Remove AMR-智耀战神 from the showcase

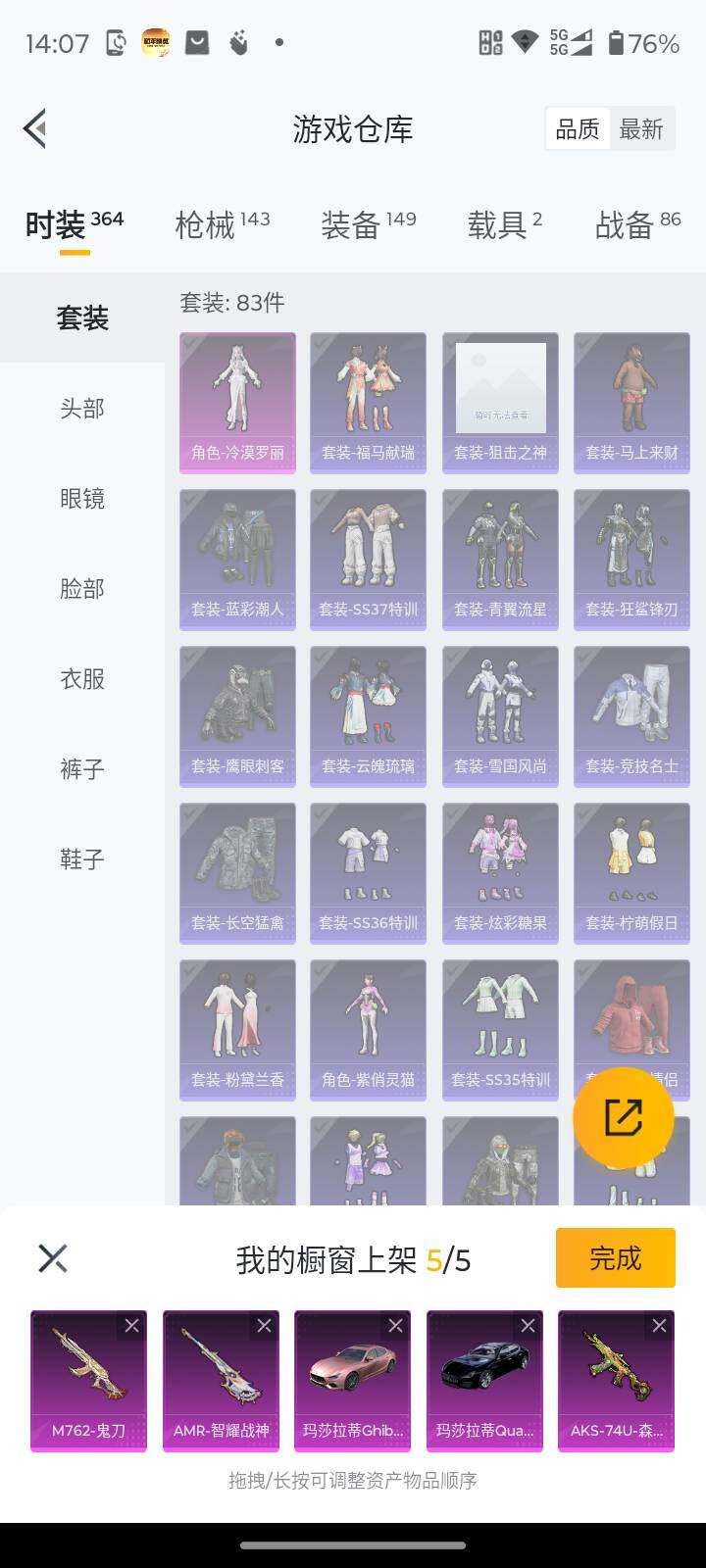(x=264, y=1325)
